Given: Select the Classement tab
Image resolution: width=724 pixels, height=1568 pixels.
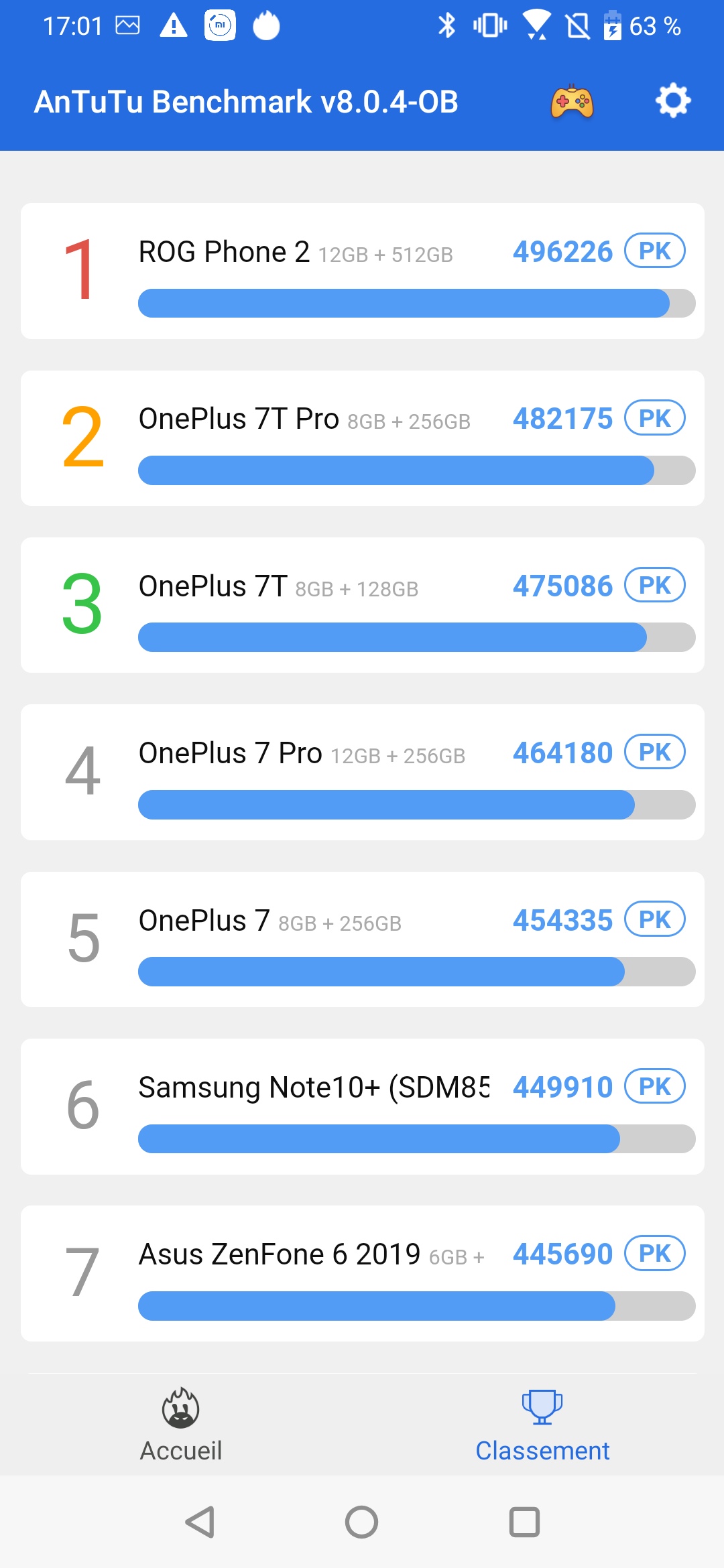Looking at the screenshot, I should pos(542,1425).
